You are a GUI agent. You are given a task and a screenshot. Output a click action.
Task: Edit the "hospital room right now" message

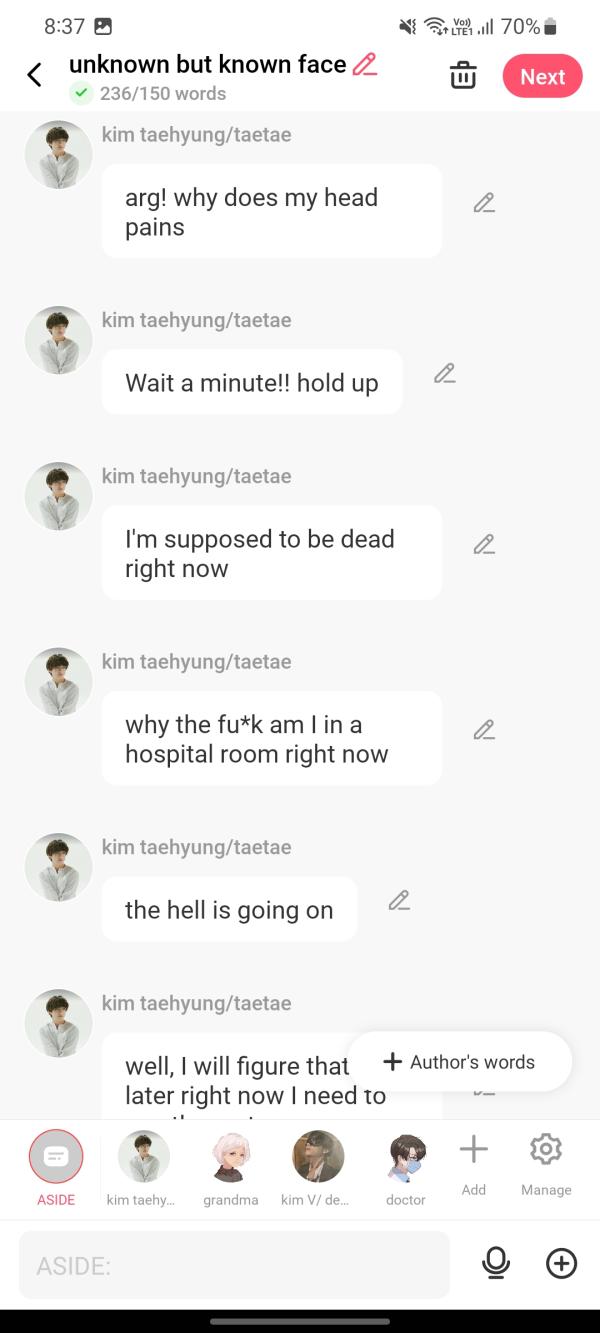click(484, 730)
